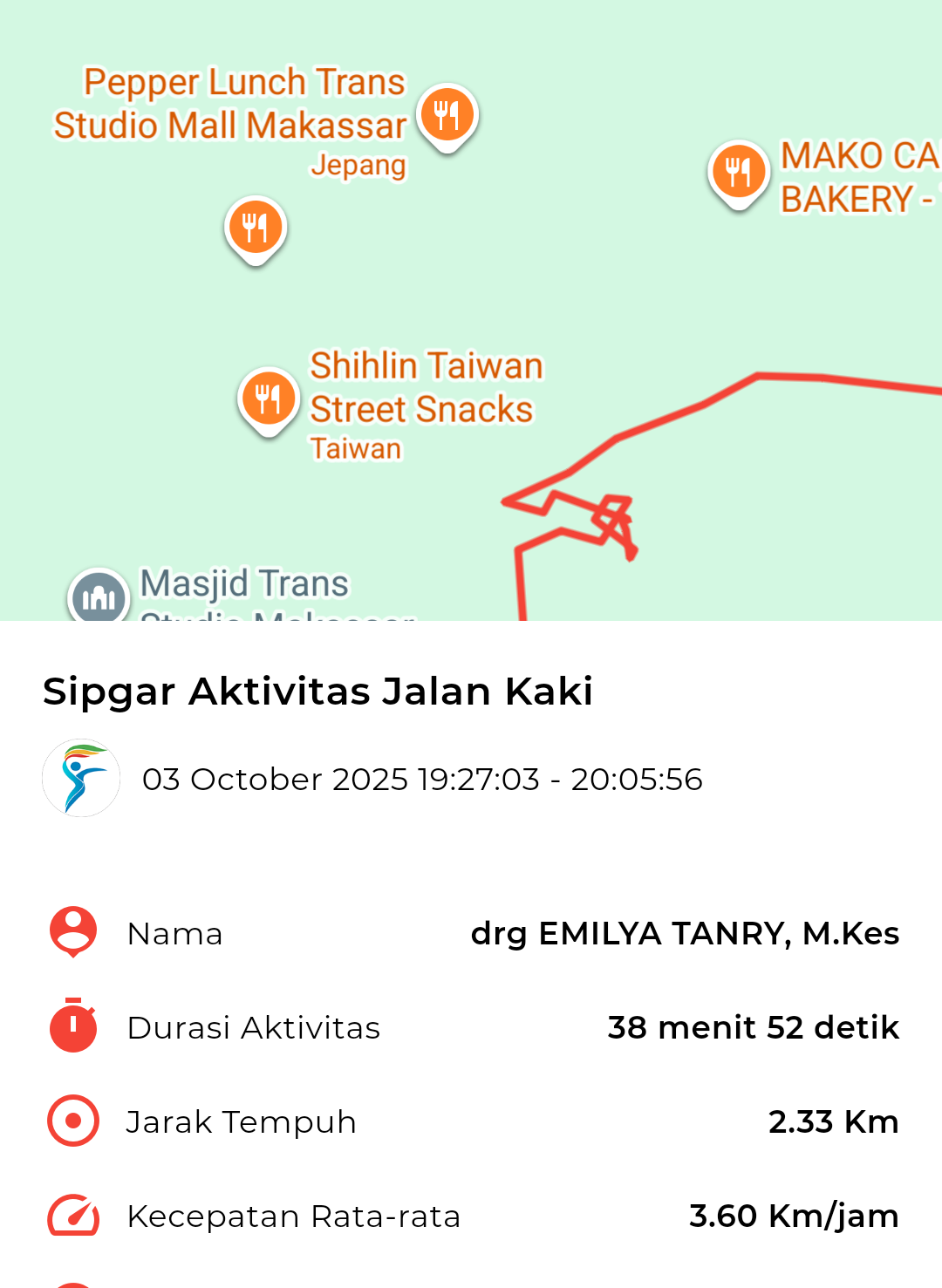Viewport: 942px width, 1288px height.
Task: Open the MAKO Cake Bakery map marker
Action: click(x=738, y=173)
